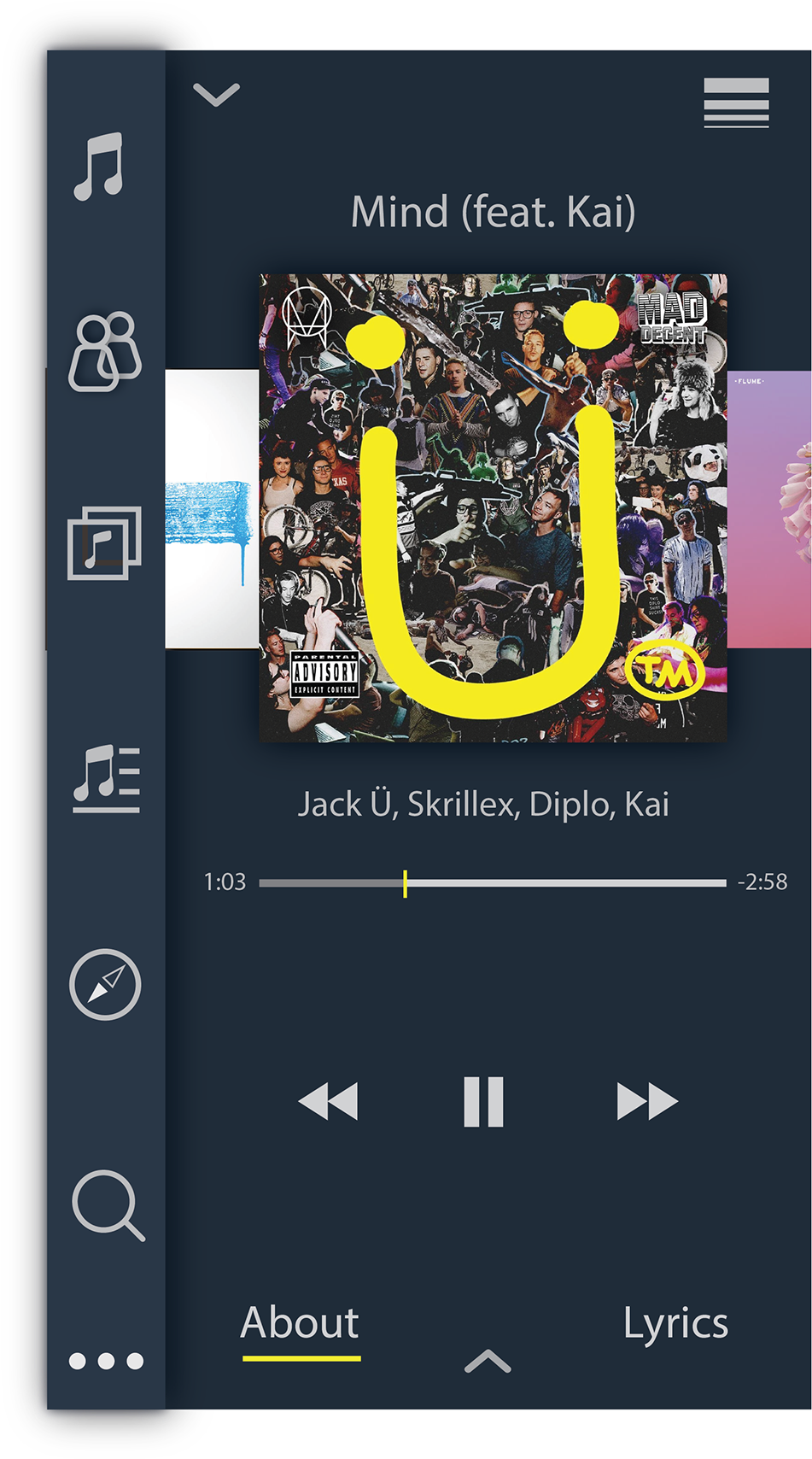
Task: Pause the current song
Action: [483, 1101]
